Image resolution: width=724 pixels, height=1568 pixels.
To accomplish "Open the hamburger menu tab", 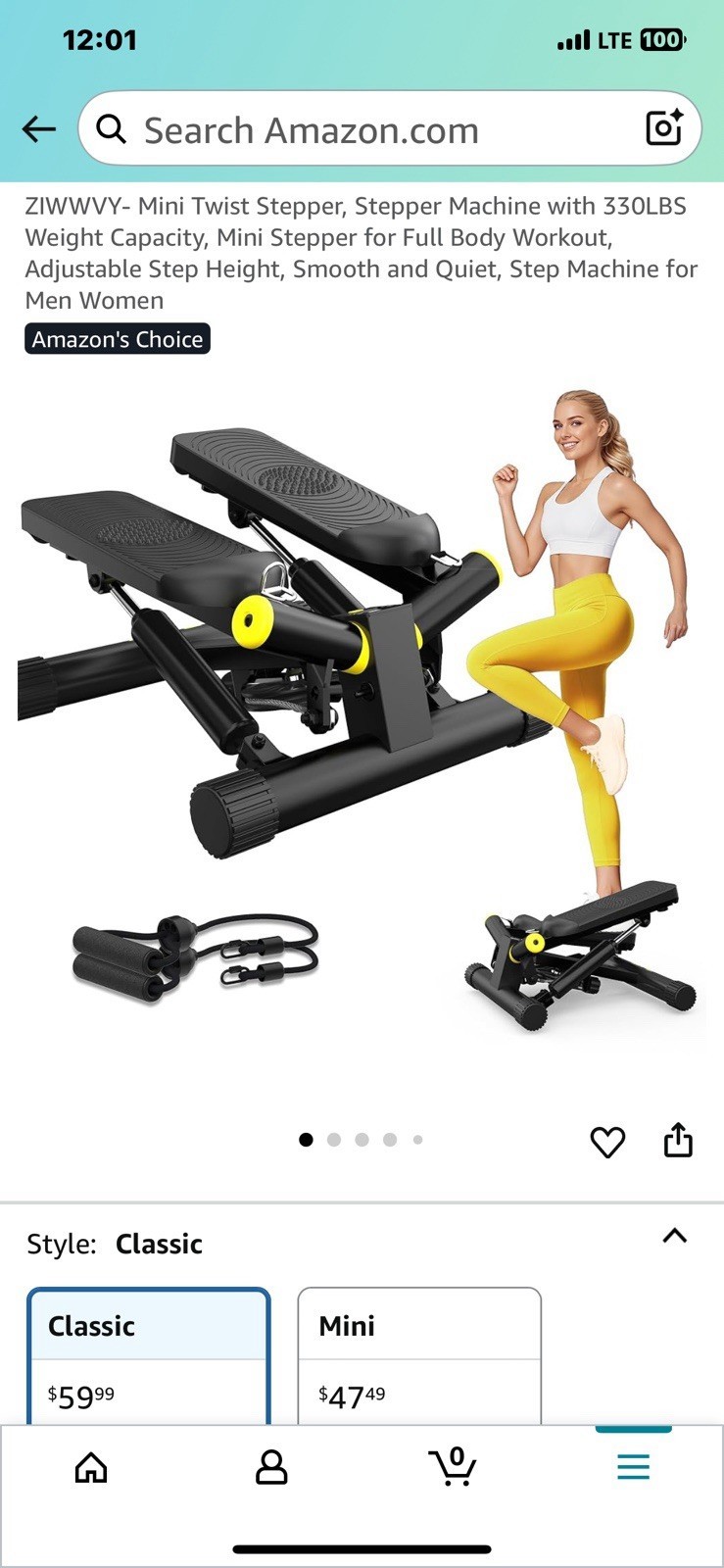I will pyautogui.click(x=633, y=1467).
